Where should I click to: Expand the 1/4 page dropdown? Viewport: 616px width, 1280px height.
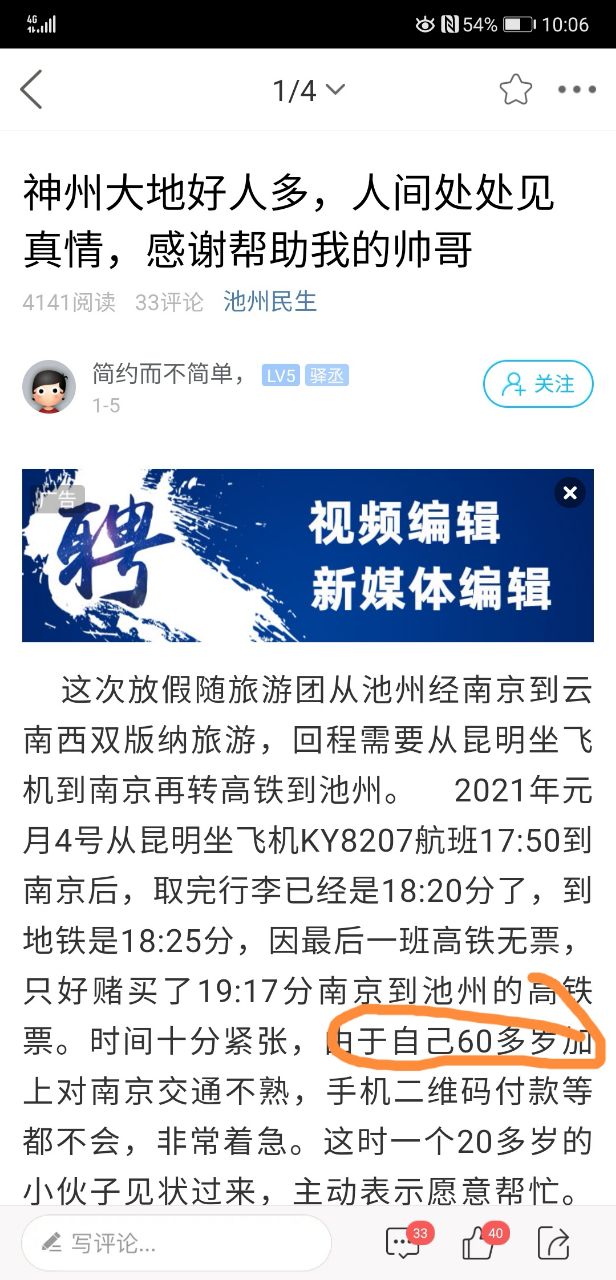coord(308,91)
